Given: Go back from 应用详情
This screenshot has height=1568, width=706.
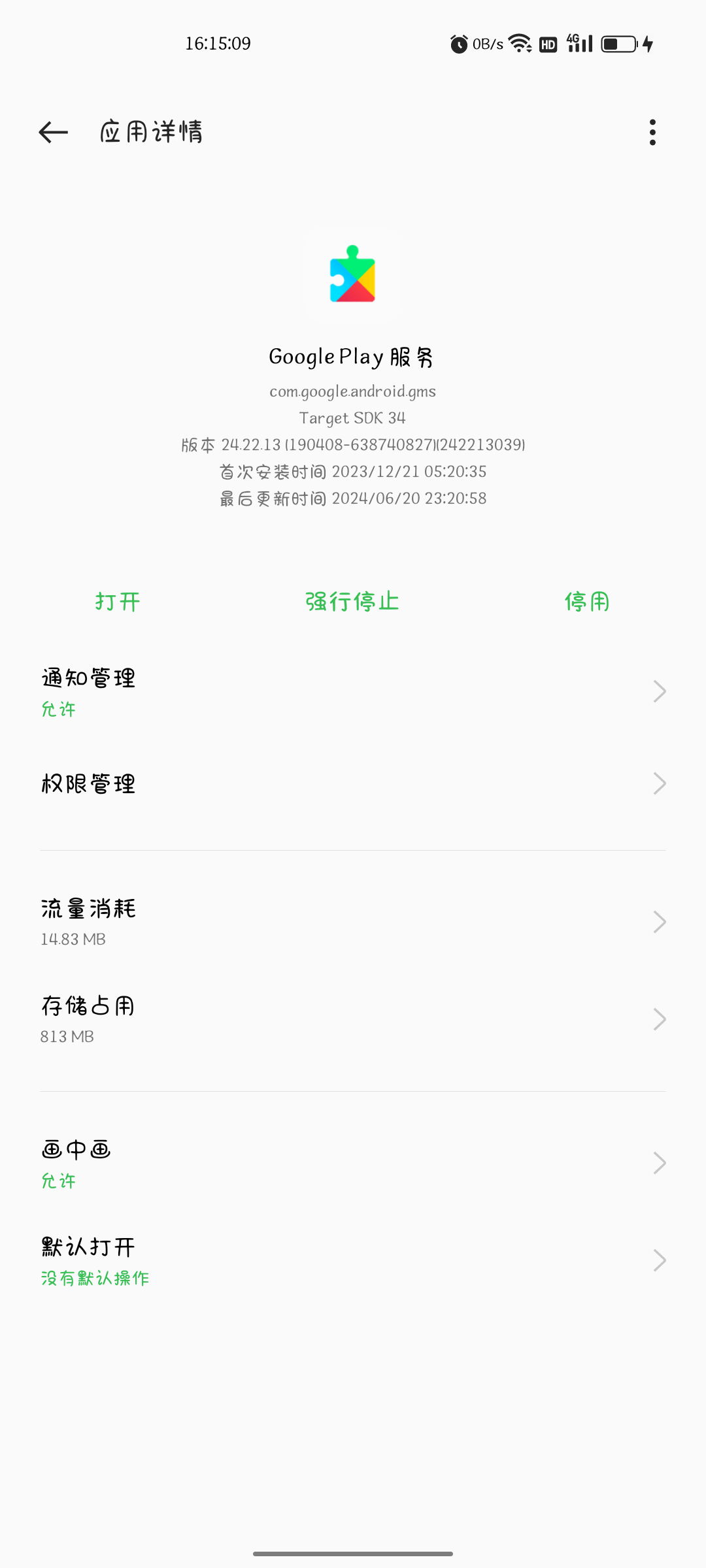Looking at the screenshot, I should click(x=54, y=133).
